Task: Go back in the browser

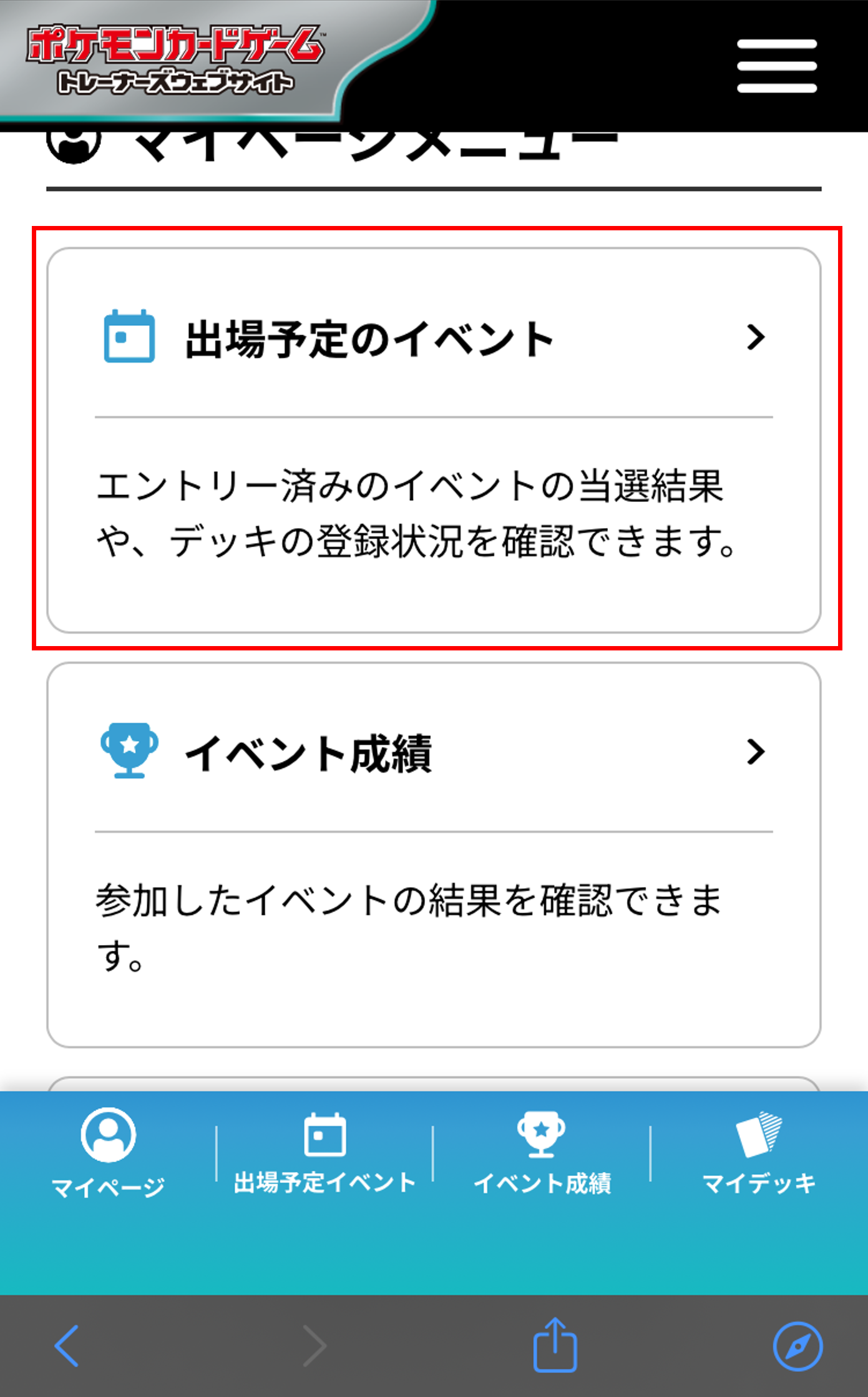Action: 67,1346
